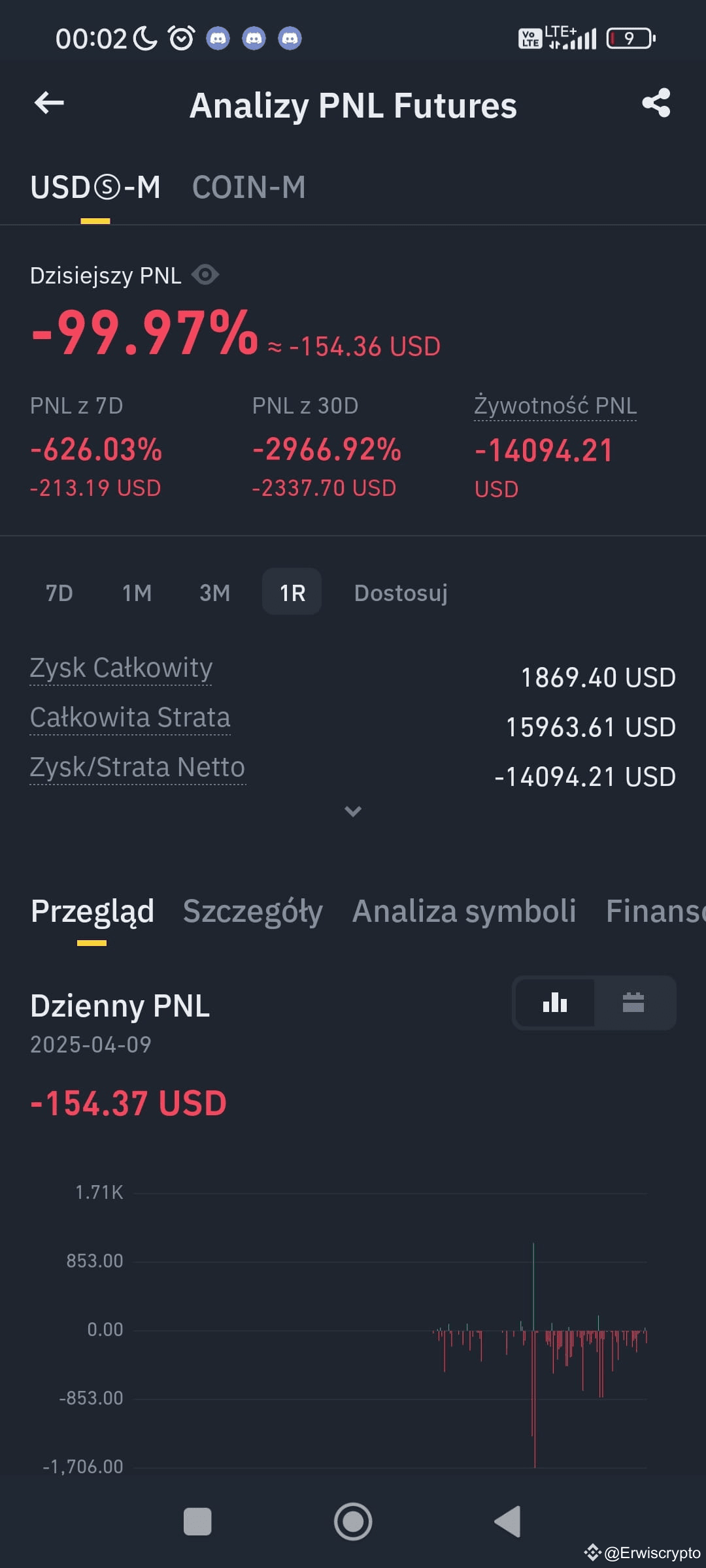Tap the system home button
The width and height of the screenshot is (706, 1568).
[x=353, y=1522]
